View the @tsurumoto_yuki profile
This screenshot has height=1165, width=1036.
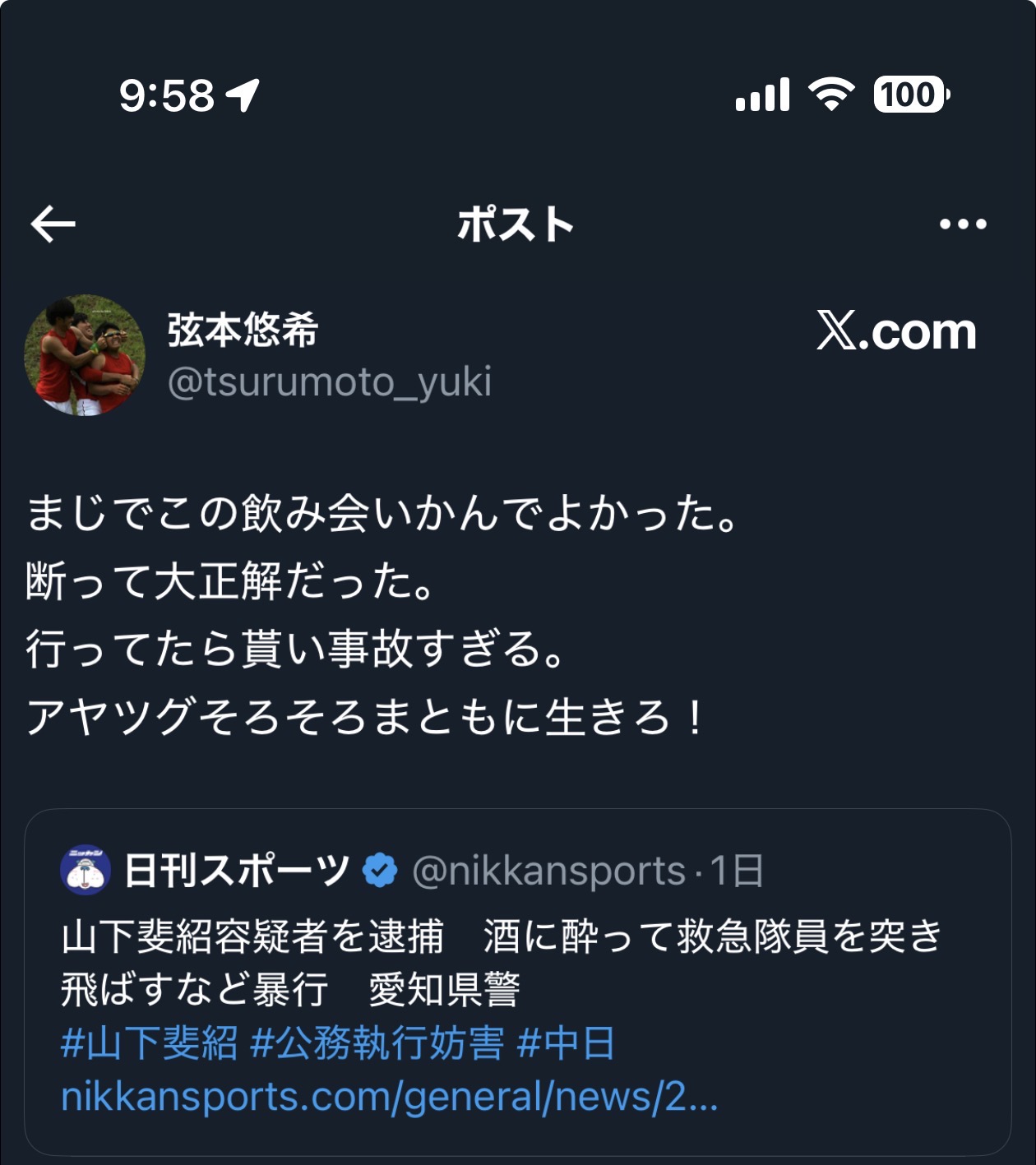[x=329, y=382]
